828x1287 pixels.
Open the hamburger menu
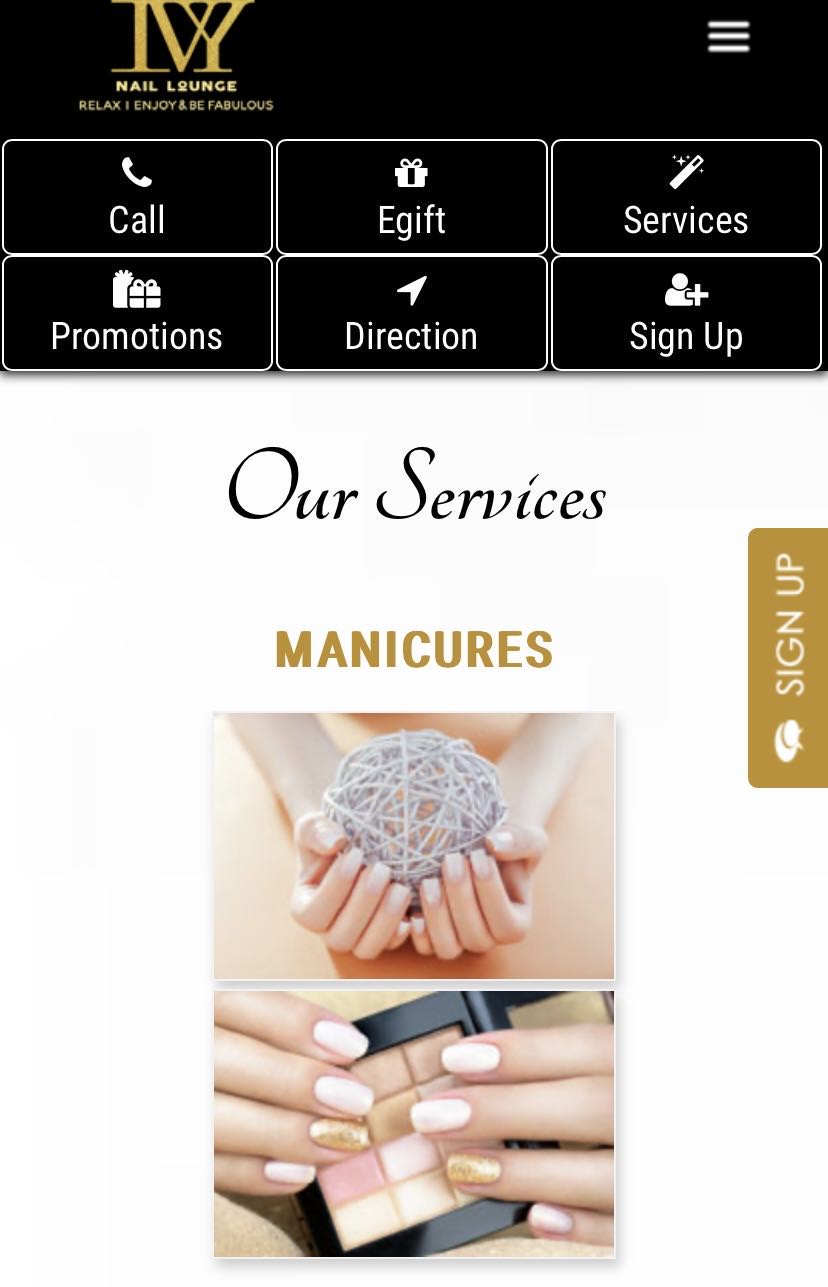(728, 37)
